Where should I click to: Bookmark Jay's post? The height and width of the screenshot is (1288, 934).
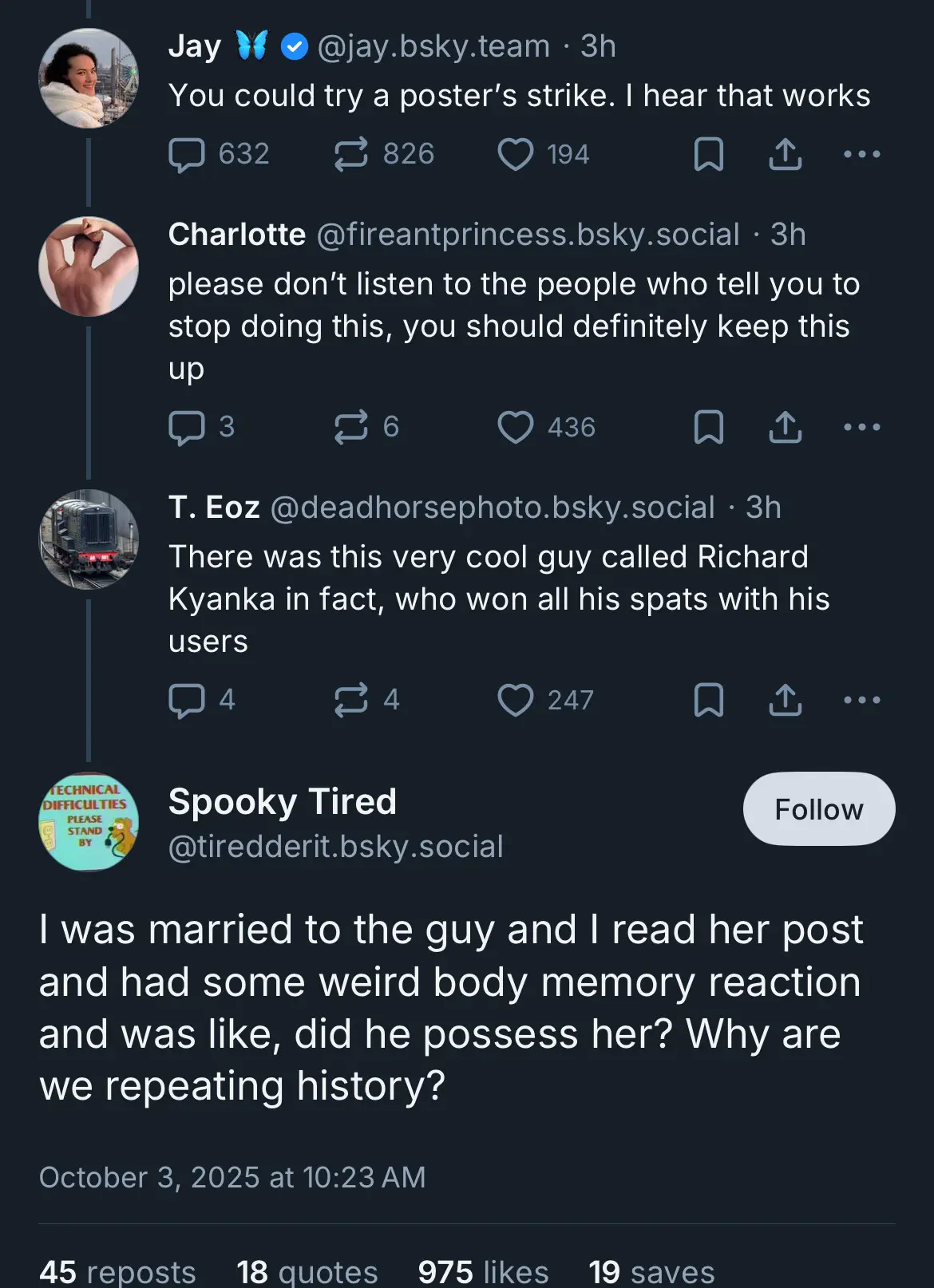(708, 154)
